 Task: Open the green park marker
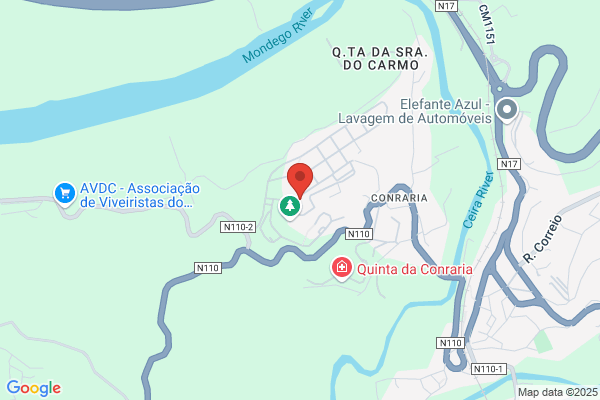290,207
